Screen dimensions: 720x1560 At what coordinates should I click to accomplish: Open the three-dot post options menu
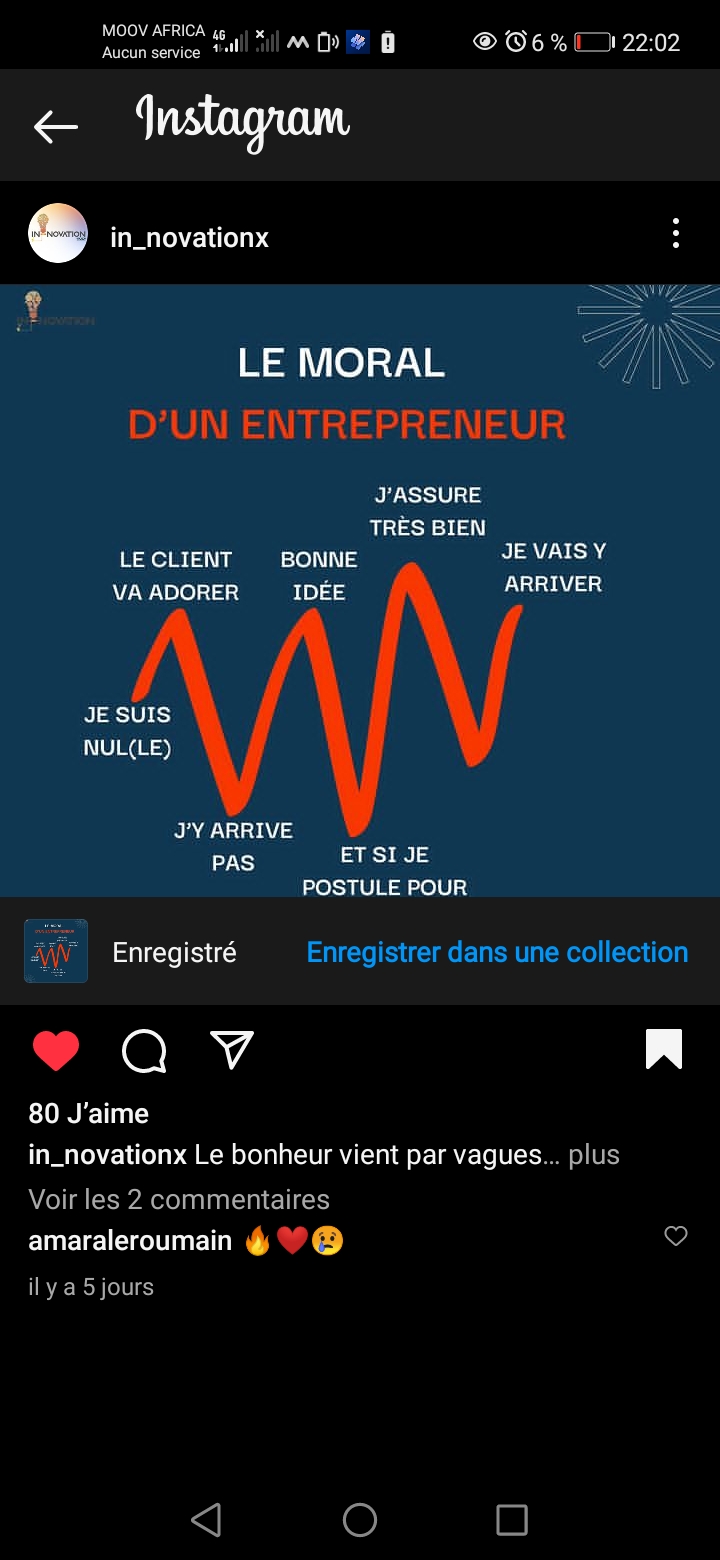(x=676, y=234)
